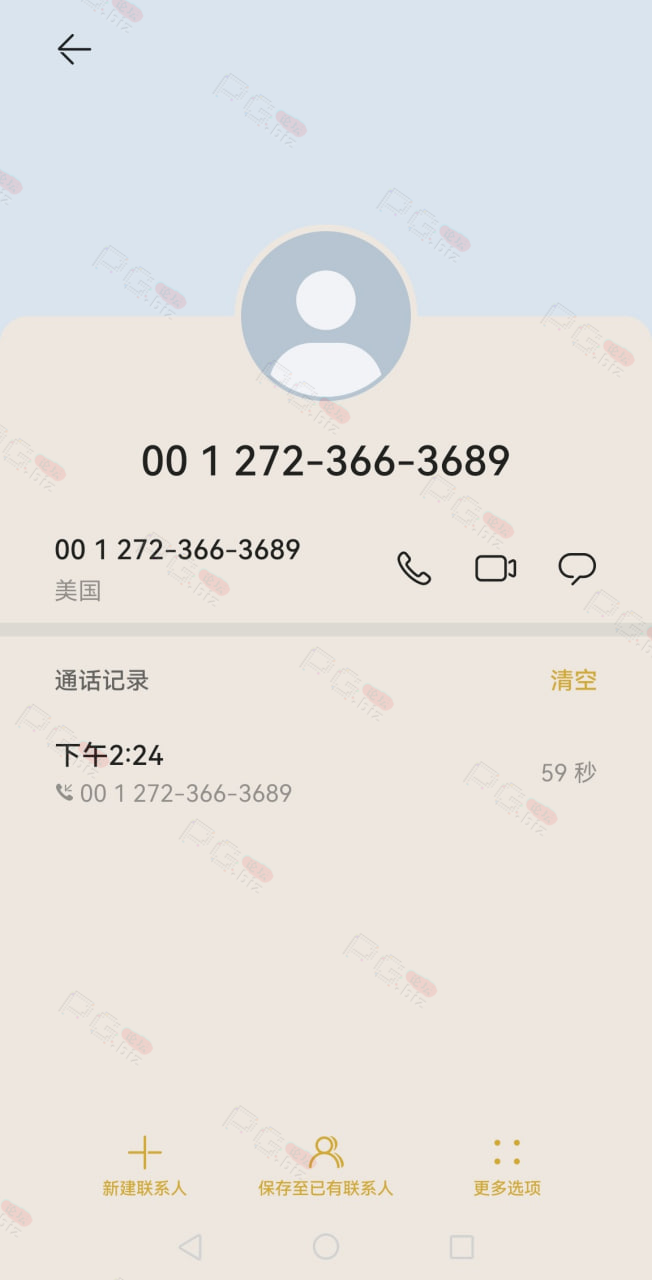652x1280 pixels.
Task: Start a video call with this number
Action: (x=495, y=568)
